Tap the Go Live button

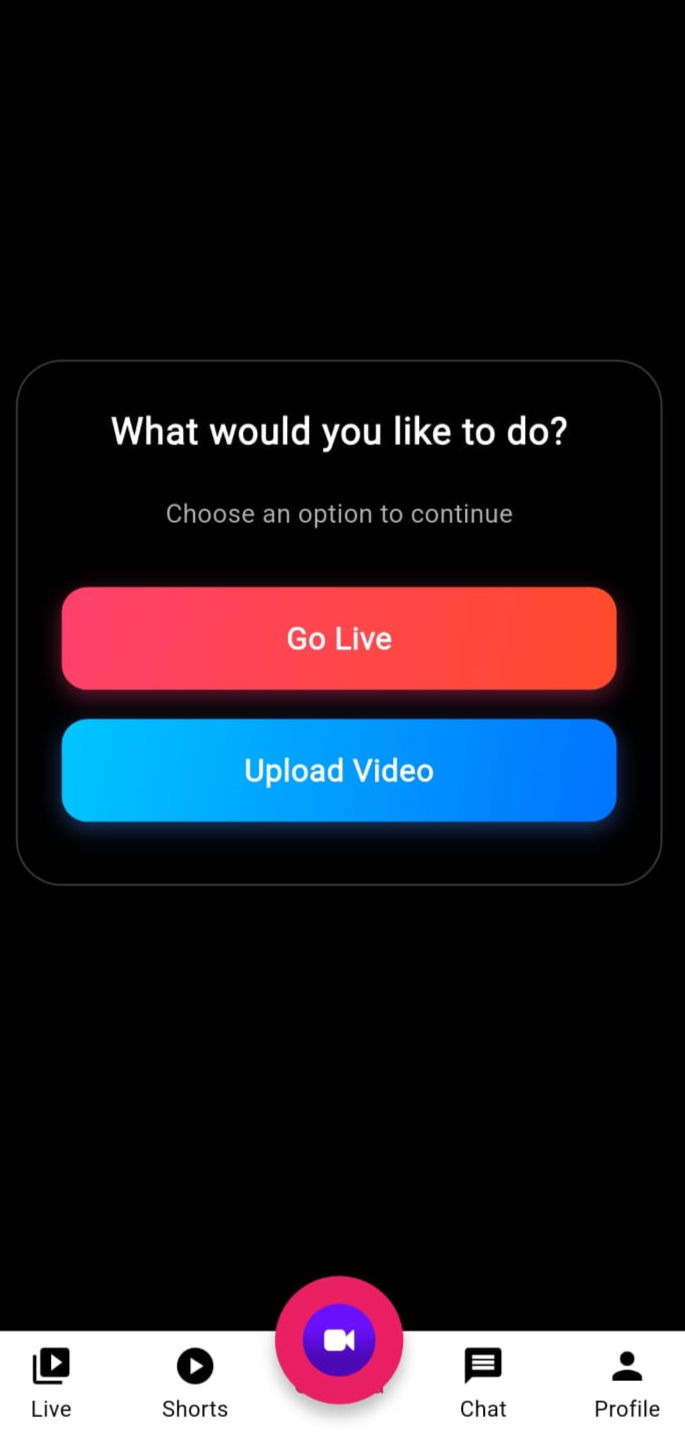339,638
